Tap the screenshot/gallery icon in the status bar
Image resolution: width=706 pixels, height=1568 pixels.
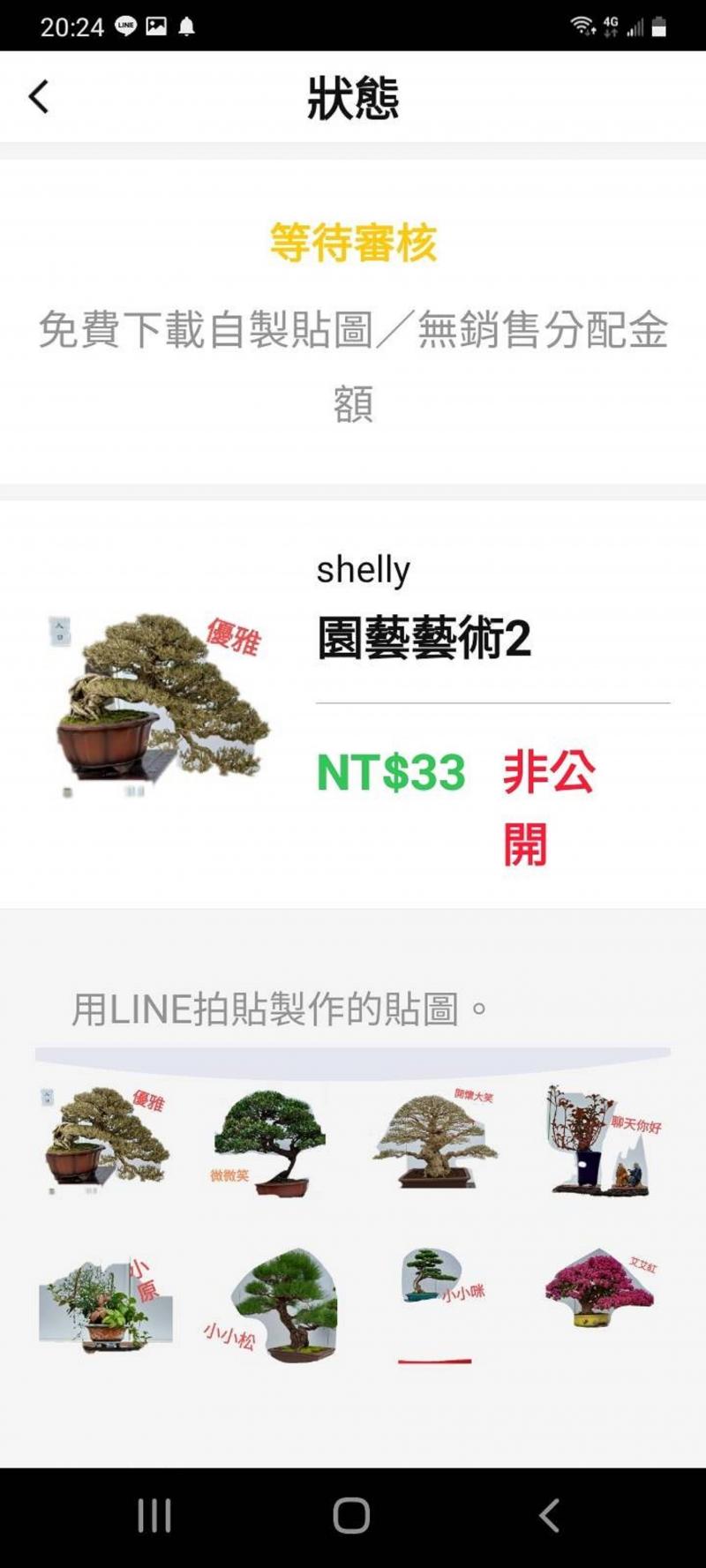click(x=156, y=25)
